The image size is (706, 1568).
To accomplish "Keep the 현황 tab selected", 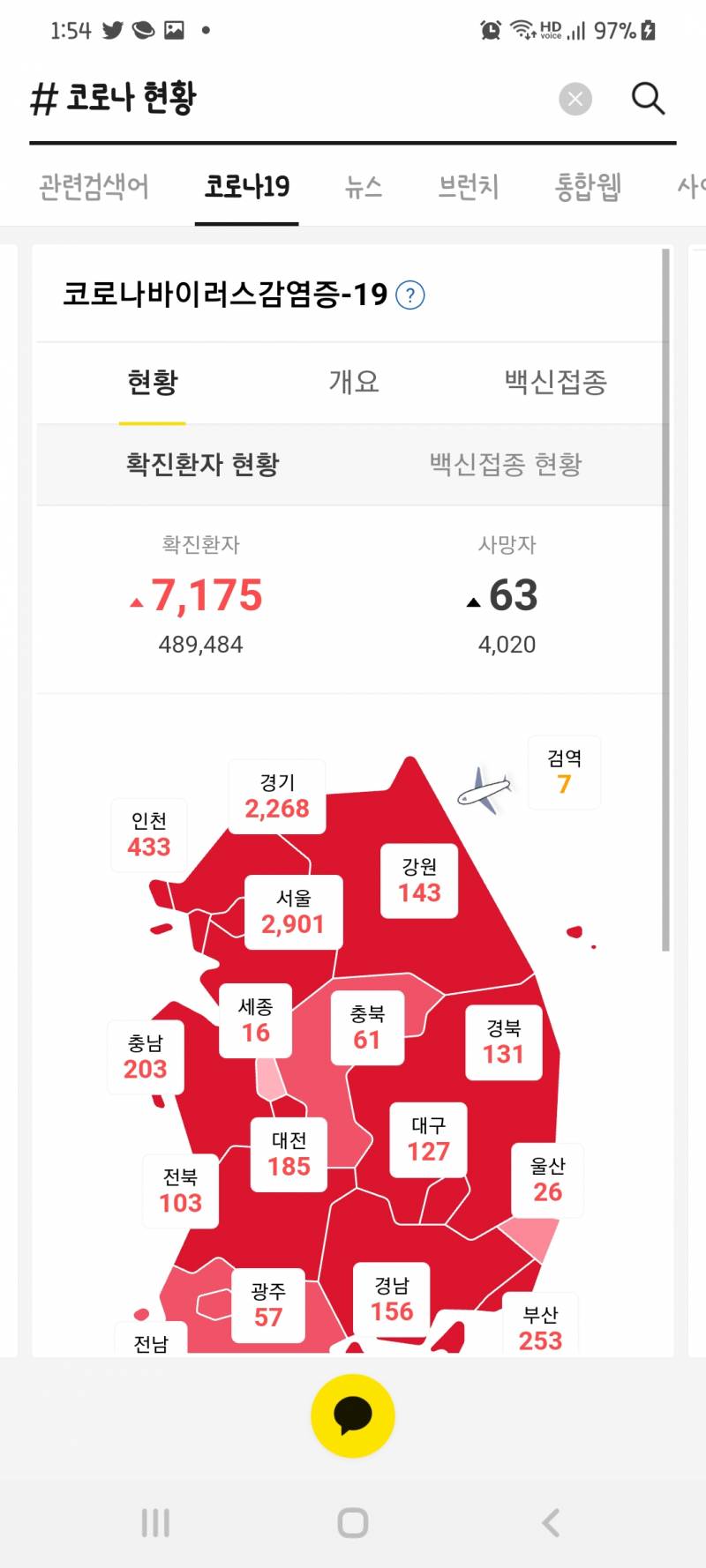I will click(152, 381).
